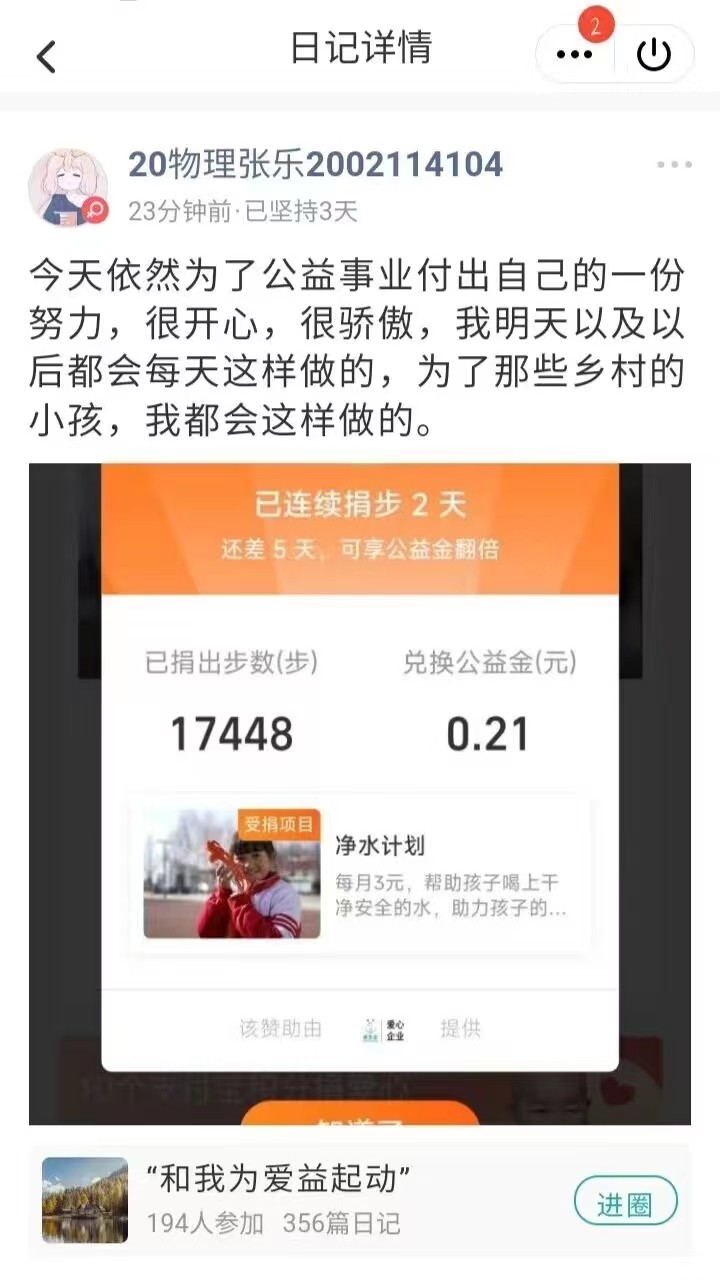Open author name 20物理张乐2002114104
Screen dimensions: 720x1280
tap(315, 165)
